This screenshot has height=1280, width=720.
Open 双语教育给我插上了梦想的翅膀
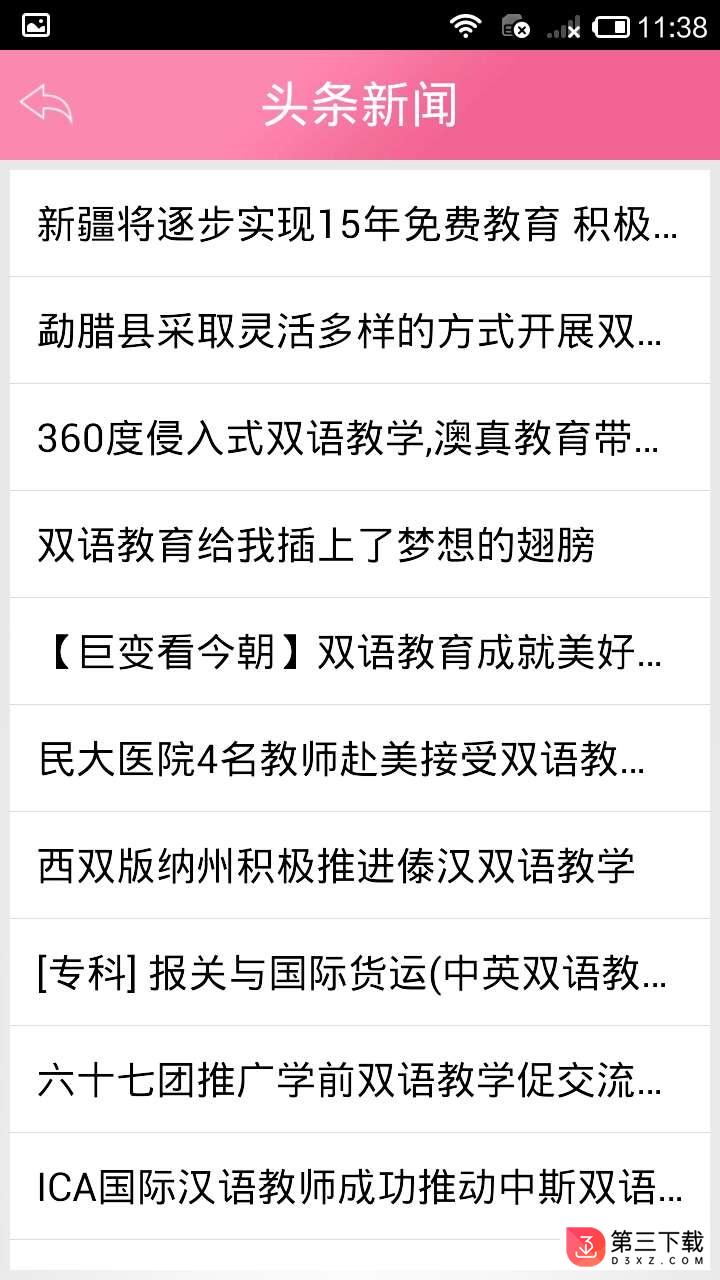tap(360, 544)
